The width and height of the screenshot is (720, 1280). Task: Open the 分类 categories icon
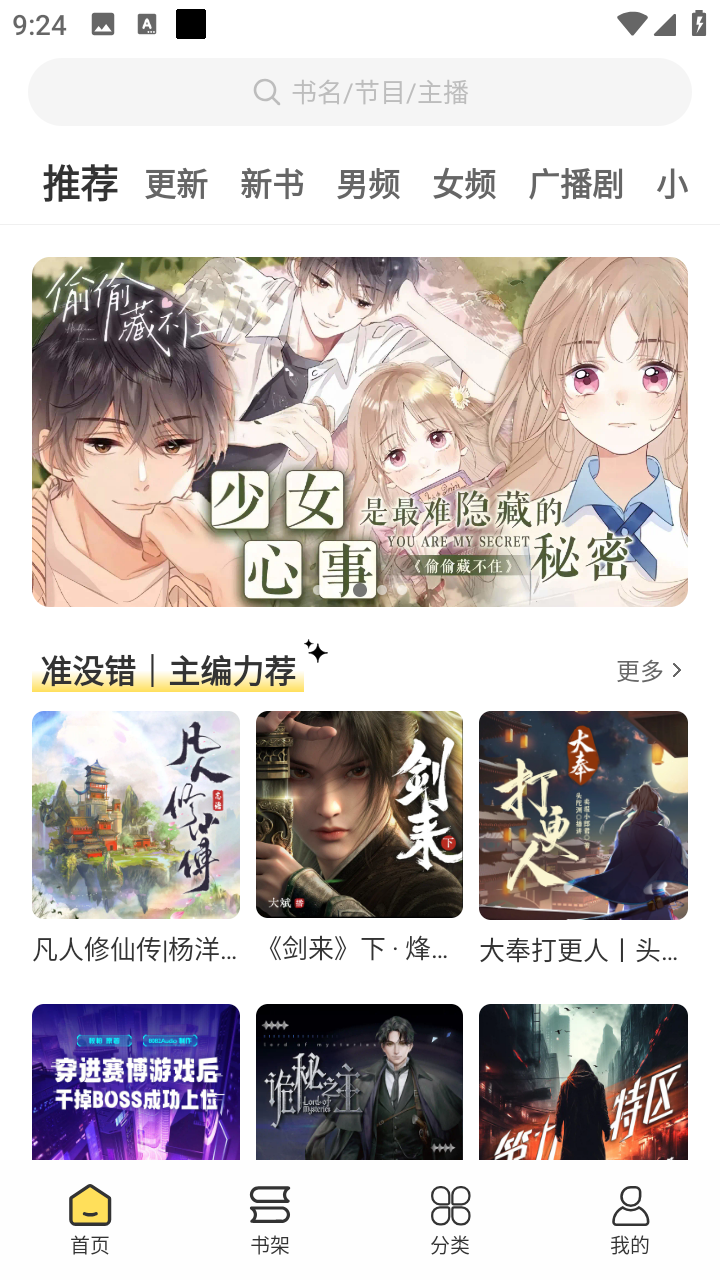(x=449, y=1205)
